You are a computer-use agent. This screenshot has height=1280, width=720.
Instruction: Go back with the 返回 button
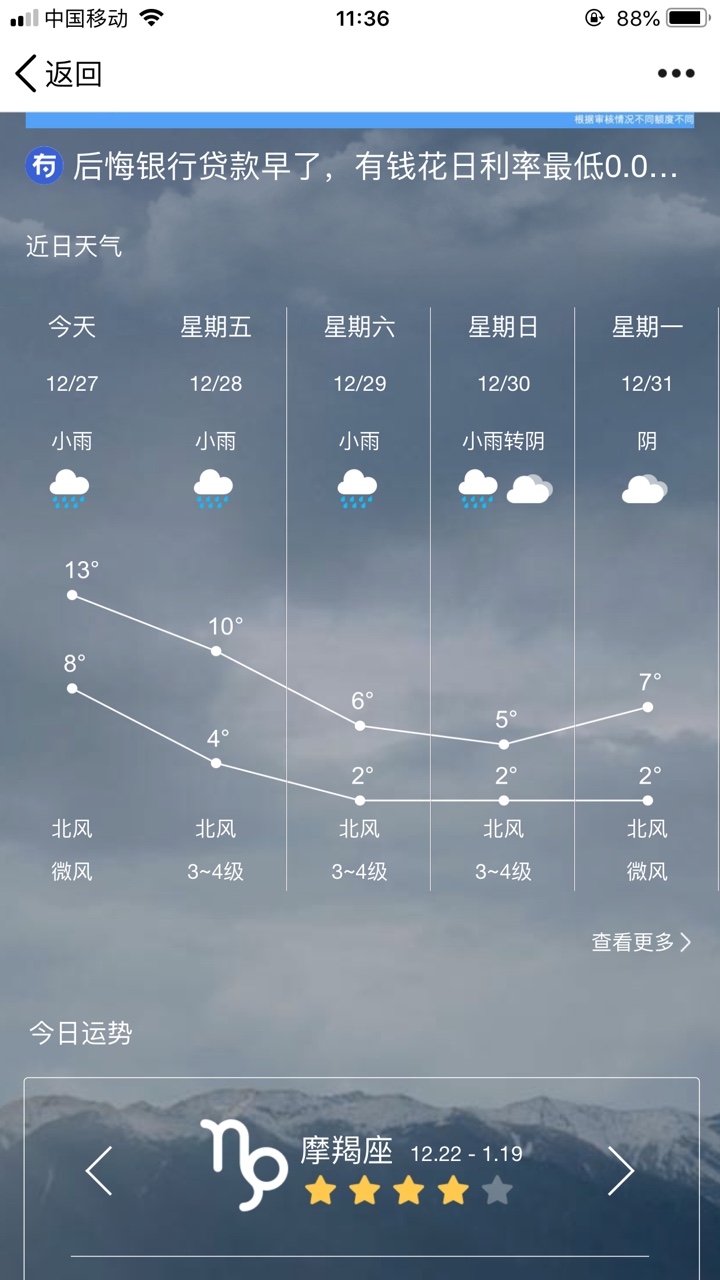click(x=59, y=74)
